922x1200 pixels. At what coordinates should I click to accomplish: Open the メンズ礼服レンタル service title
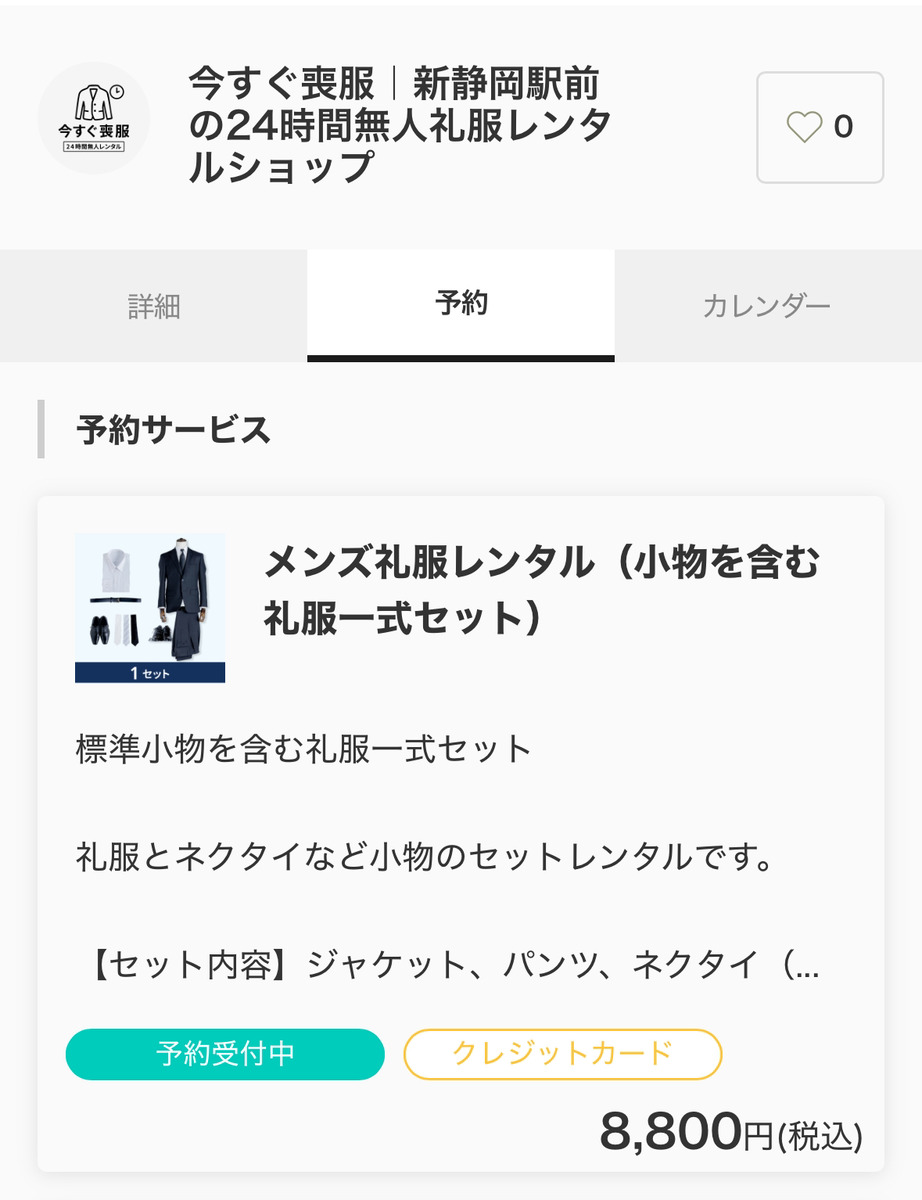tap(545, 590)
